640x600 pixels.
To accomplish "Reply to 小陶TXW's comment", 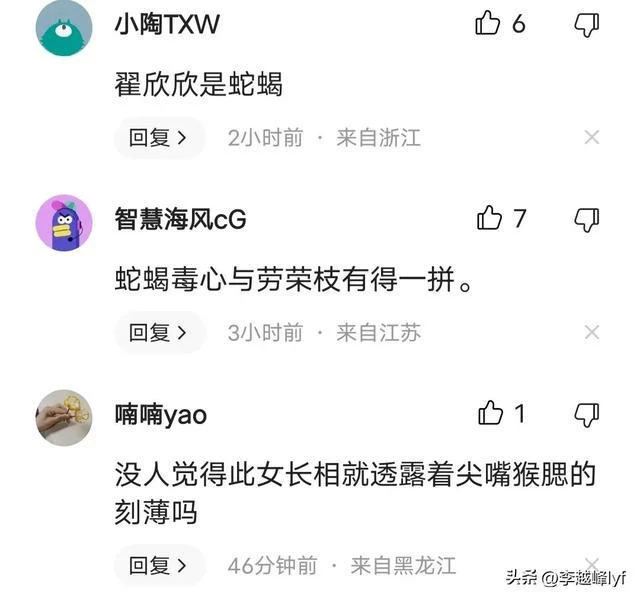I will (158, 138).
